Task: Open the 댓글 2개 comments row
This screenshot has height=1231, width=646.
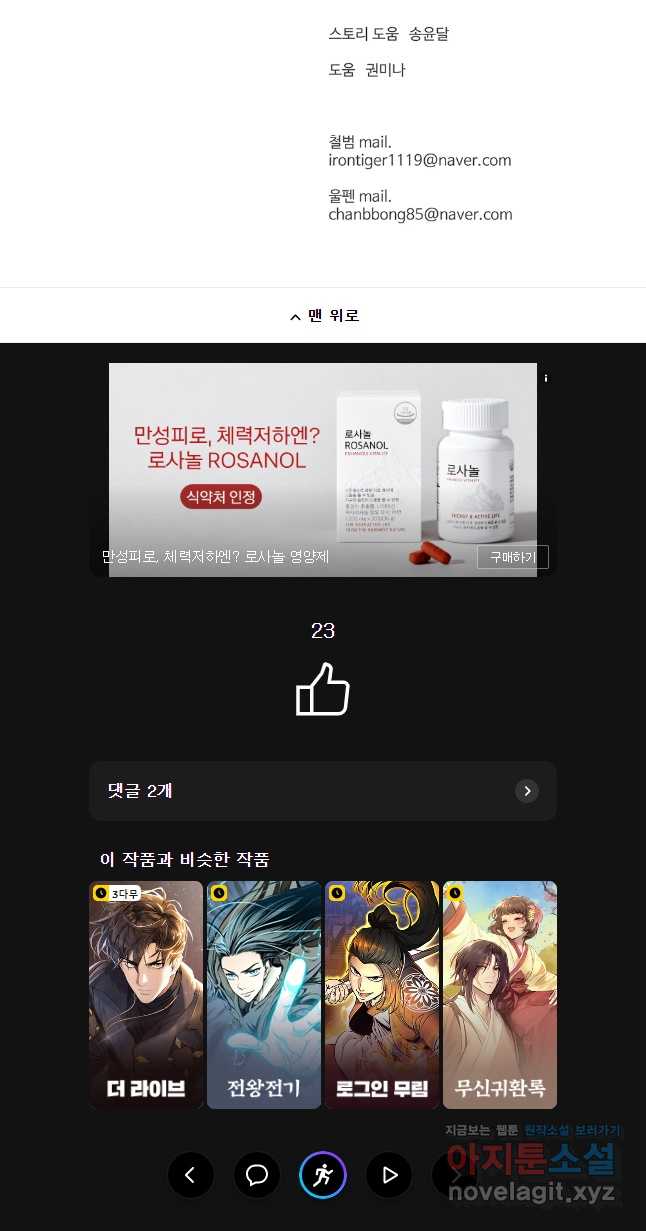Action: [323, 791]
